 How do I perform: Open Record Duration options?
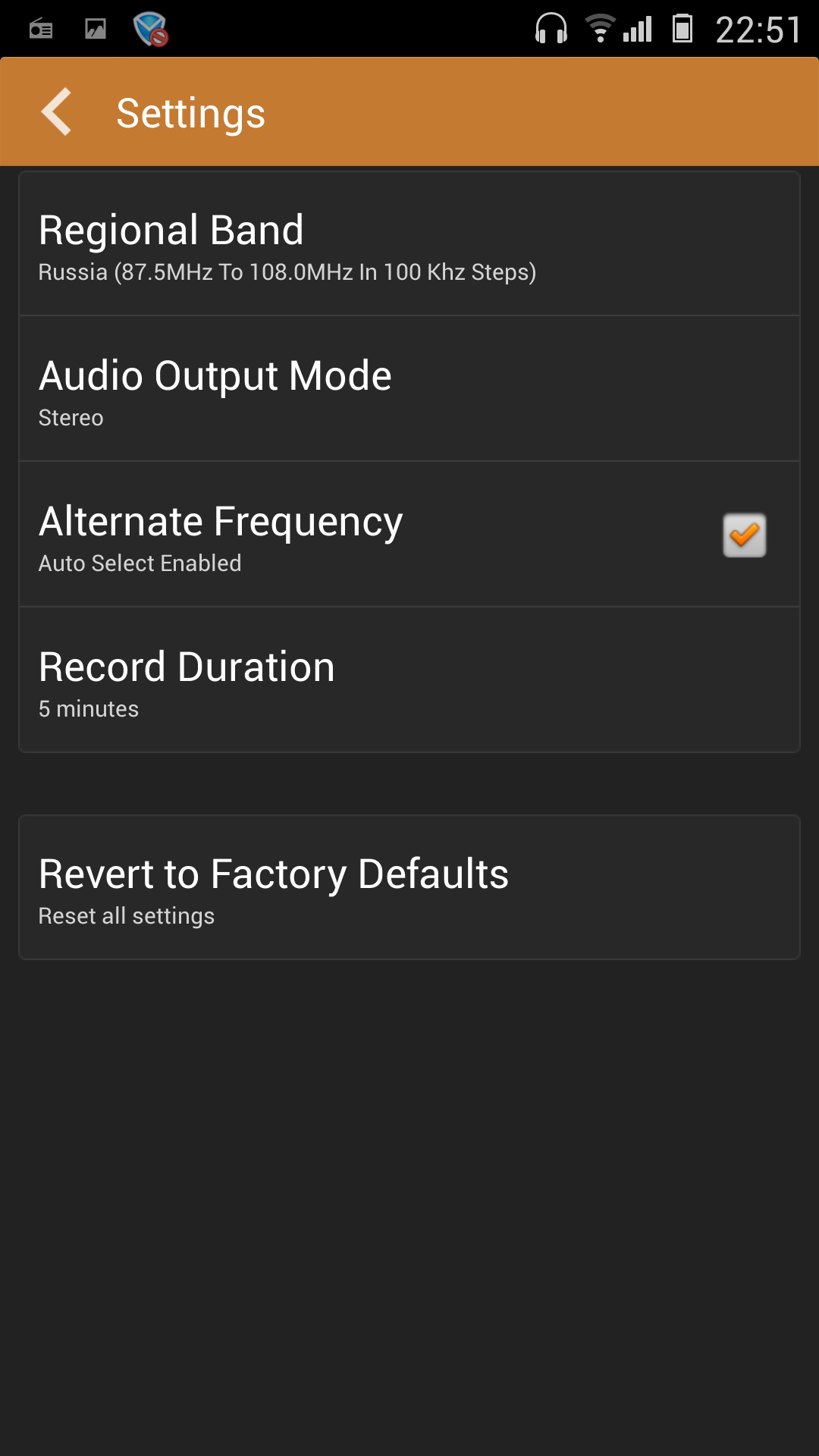tap(409, 681)
